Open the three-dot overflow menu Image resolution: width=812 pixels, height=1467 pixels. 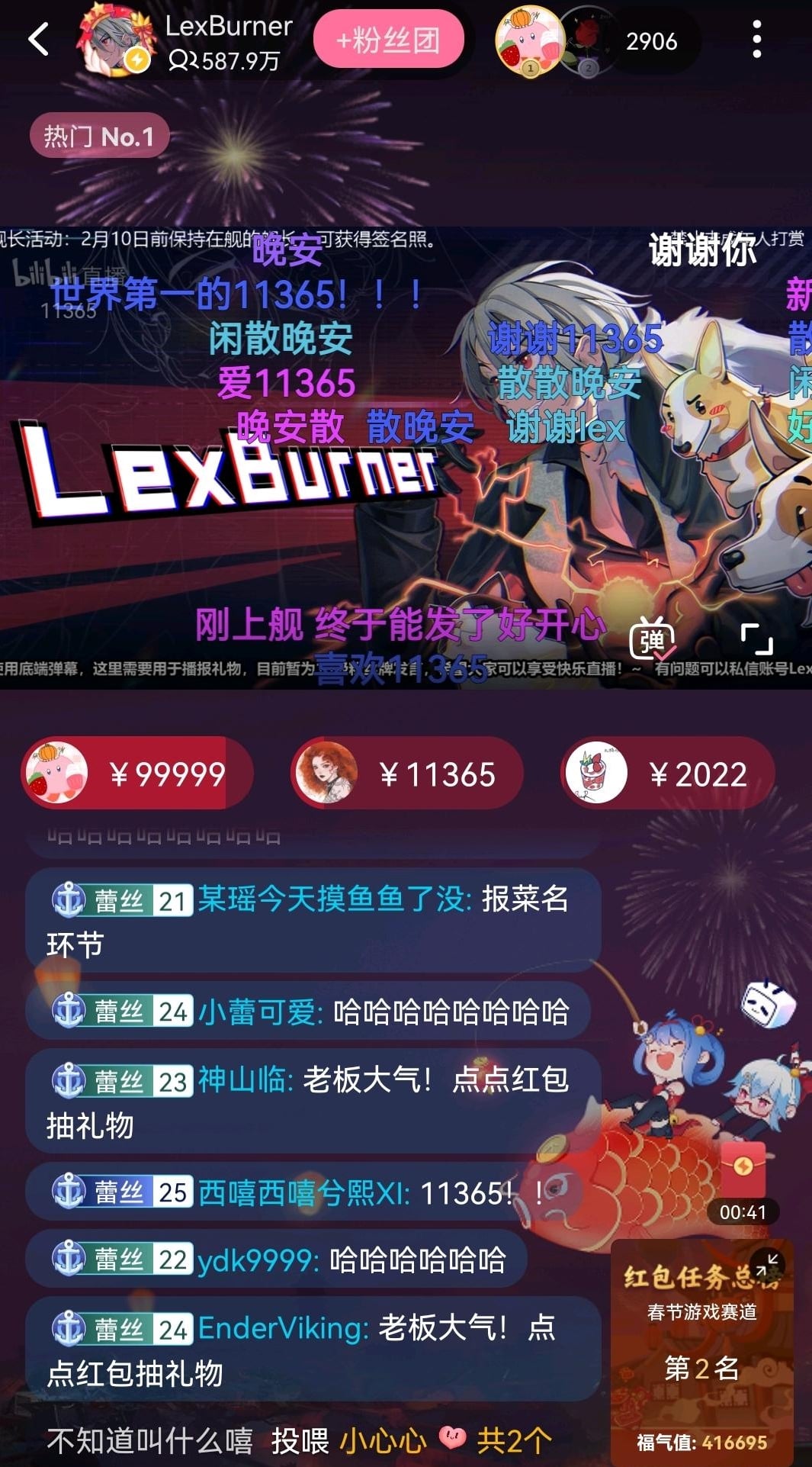pyautogui.click(x=756, y=40)
